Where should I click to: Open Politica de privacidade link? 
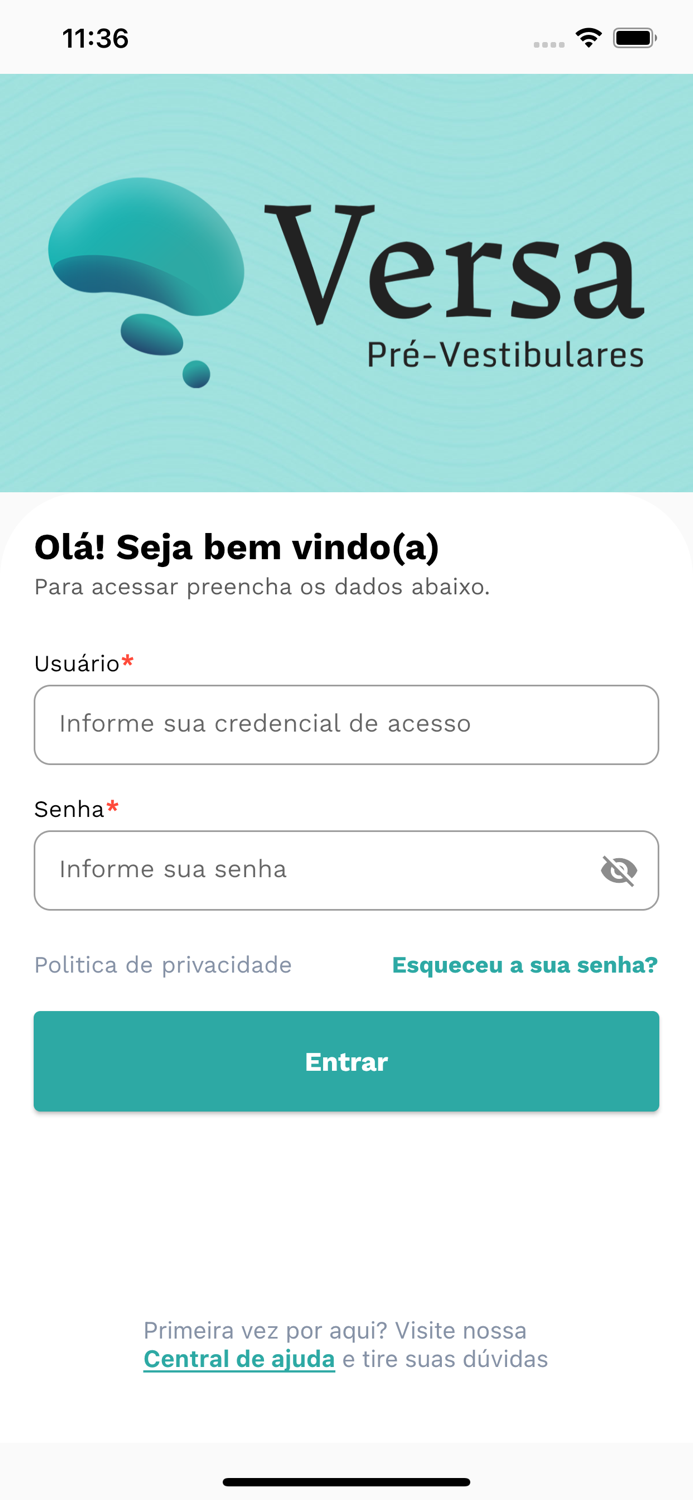pos(163,965)
